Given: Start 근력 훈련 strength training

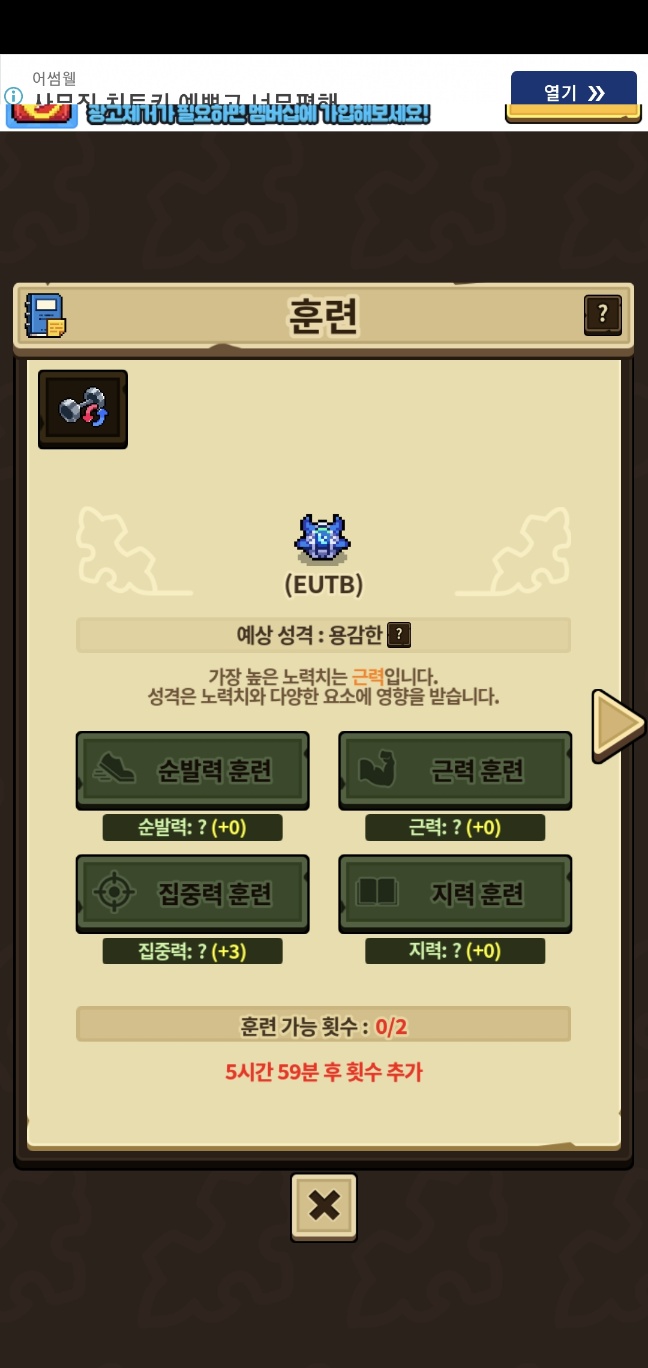Looking at the screenshot, I should [x=455, y=770].
